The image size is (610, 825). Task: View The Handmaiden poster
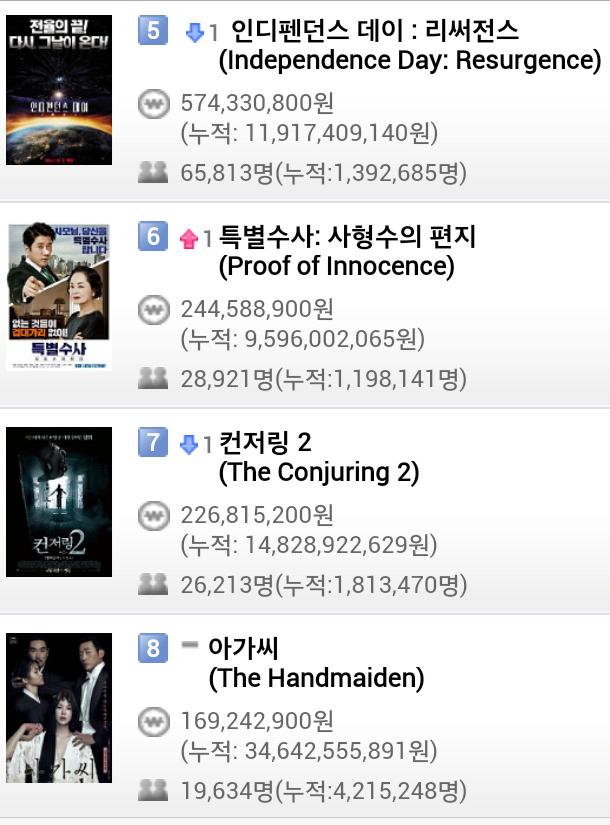coord(59,708)
